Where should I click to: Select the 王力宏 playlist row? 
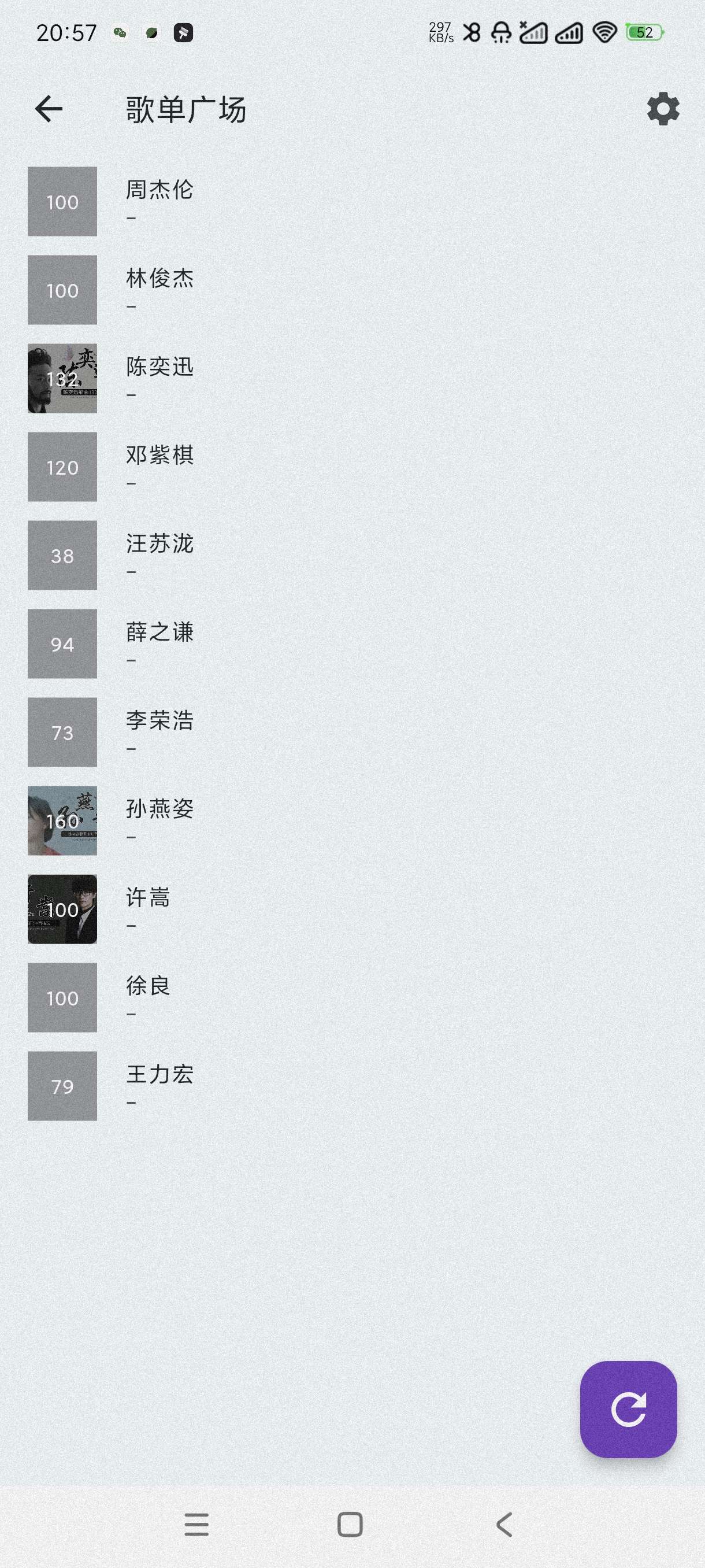point(159,1086)
